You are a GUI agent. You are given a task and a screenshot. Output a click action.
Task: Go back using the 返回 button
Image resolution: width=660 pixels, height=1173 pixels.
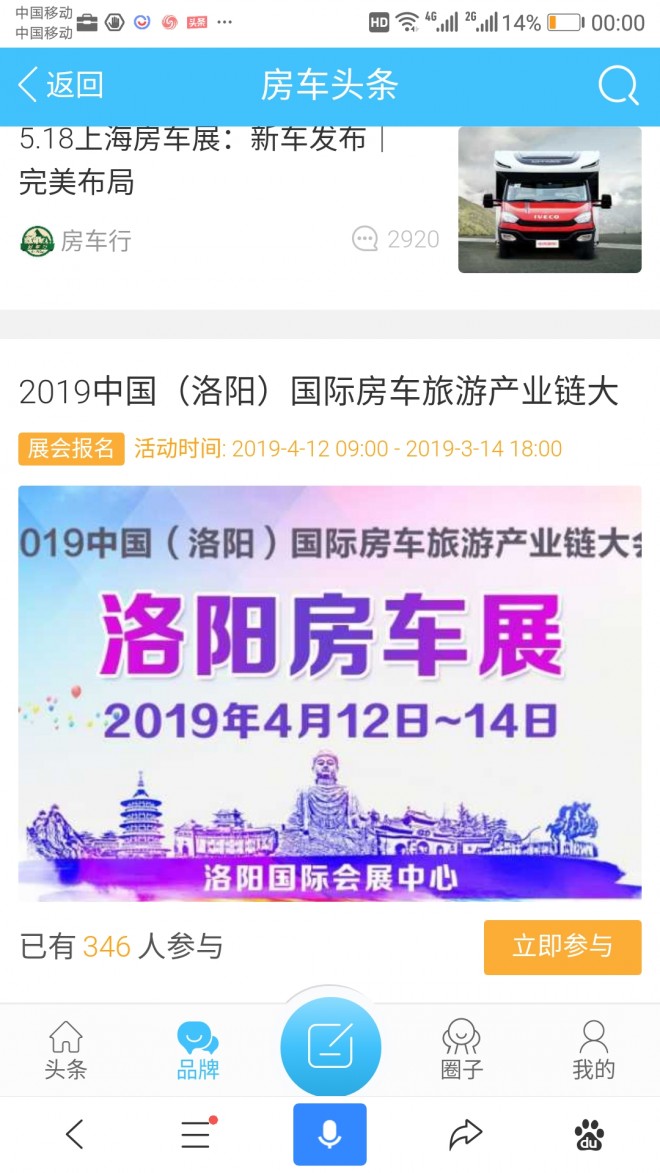[x=62, y=85]
